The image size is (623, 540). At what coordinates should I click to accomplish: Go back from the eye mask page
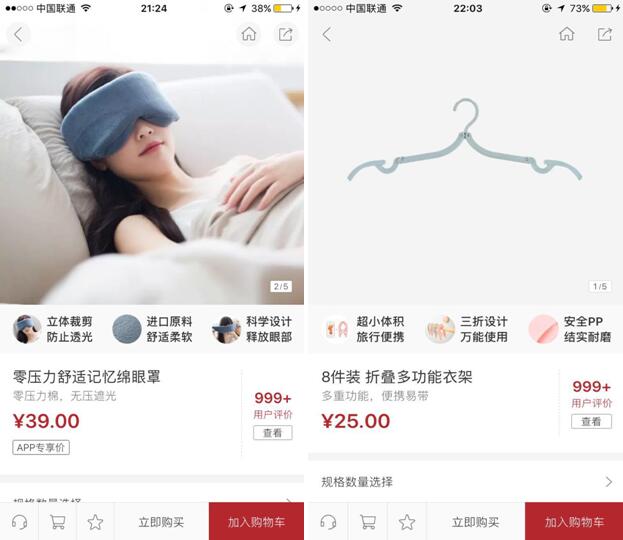17,34
